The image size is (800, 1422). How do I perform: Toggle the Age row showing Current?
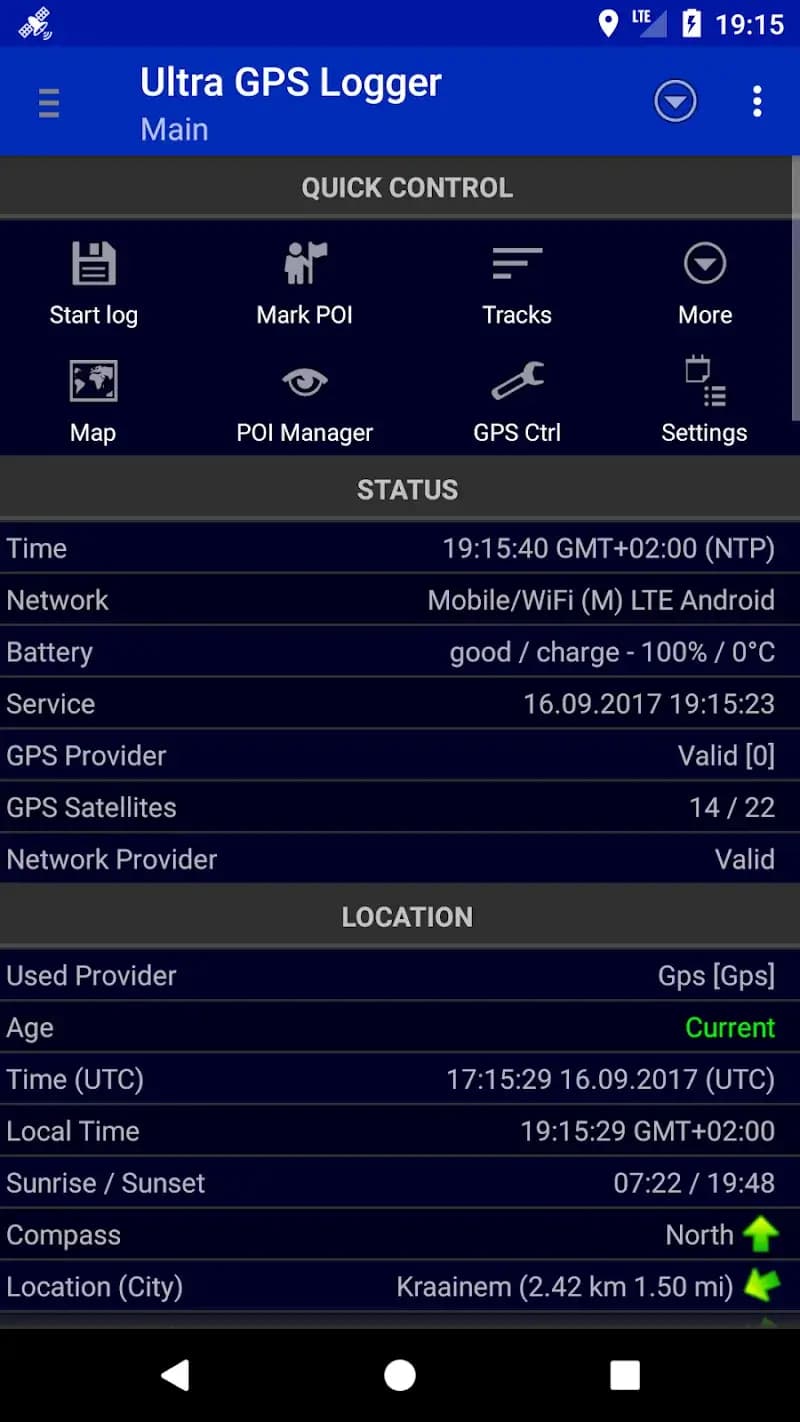pos(400,1027)
